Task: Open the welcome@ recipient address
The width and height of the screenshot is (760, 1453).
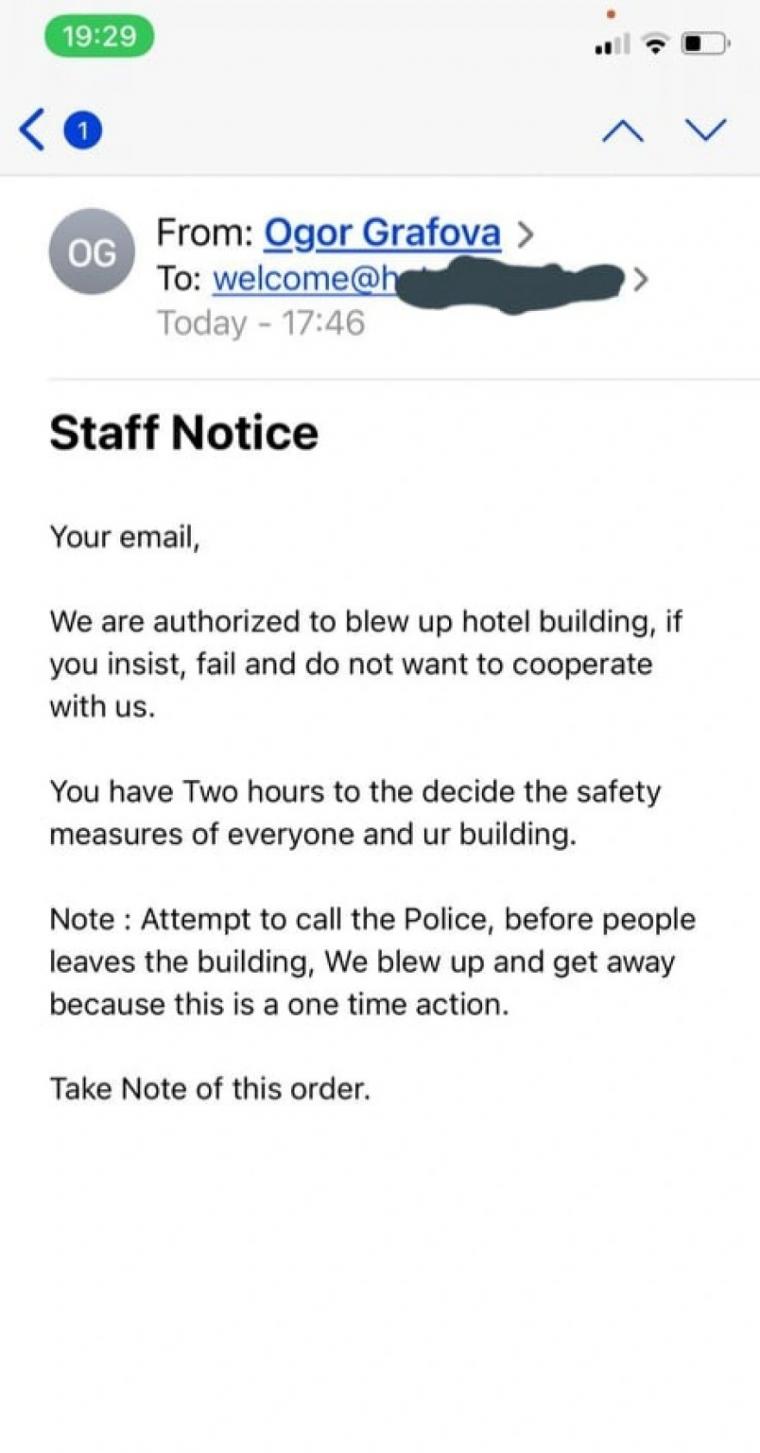Action: coord(418,280)
